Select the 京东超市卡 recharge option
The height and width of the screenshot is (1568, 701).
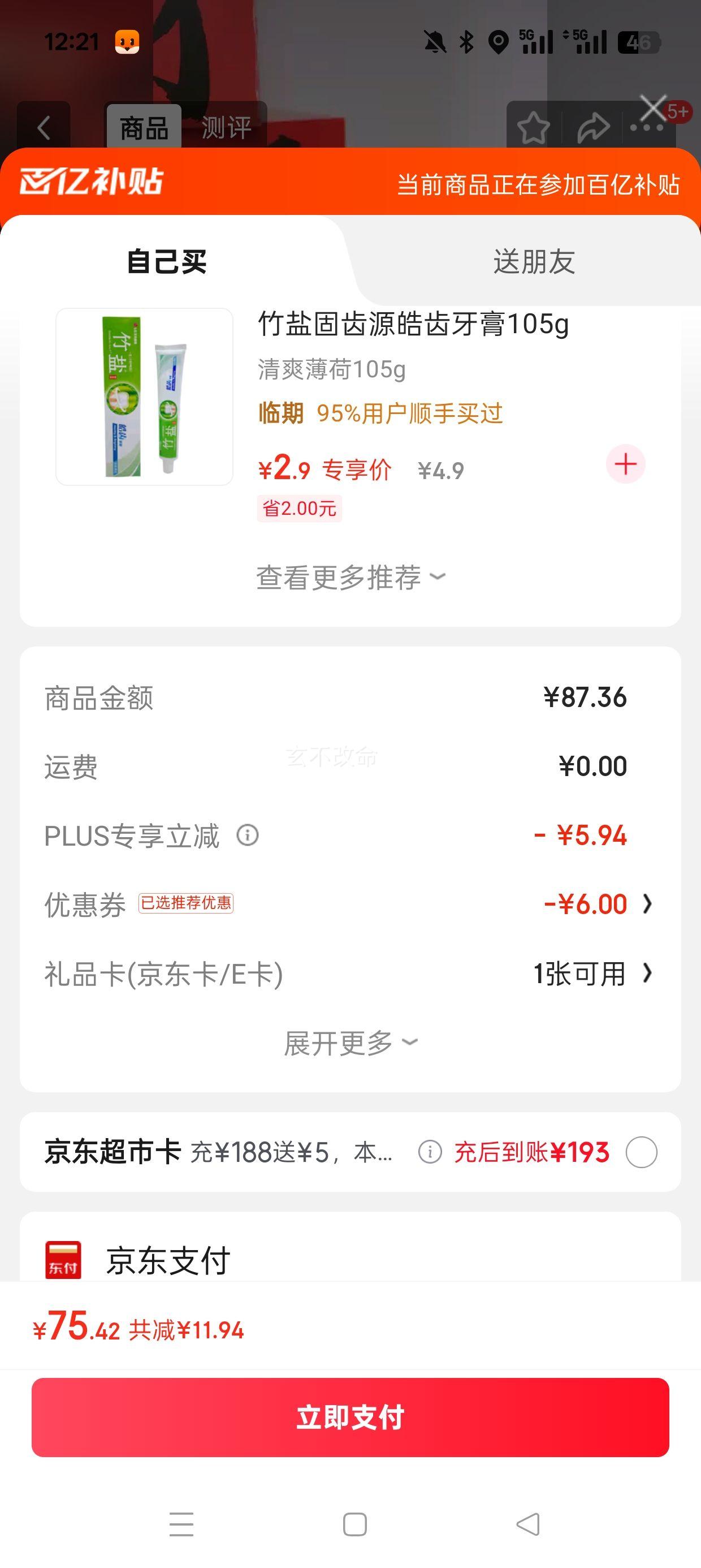(x=642, y=1152)
